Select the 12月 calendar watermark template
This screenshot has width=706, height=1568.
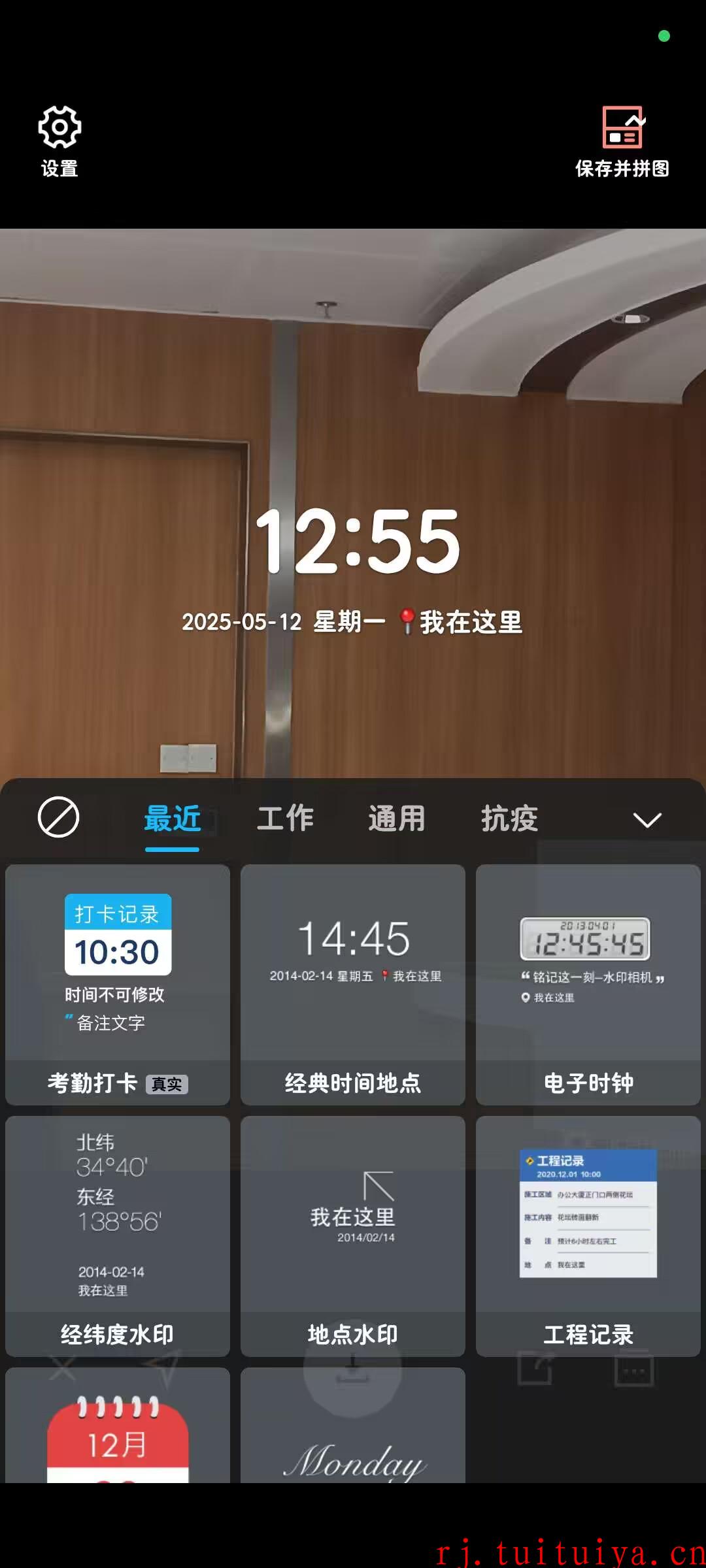point(118,1425)
